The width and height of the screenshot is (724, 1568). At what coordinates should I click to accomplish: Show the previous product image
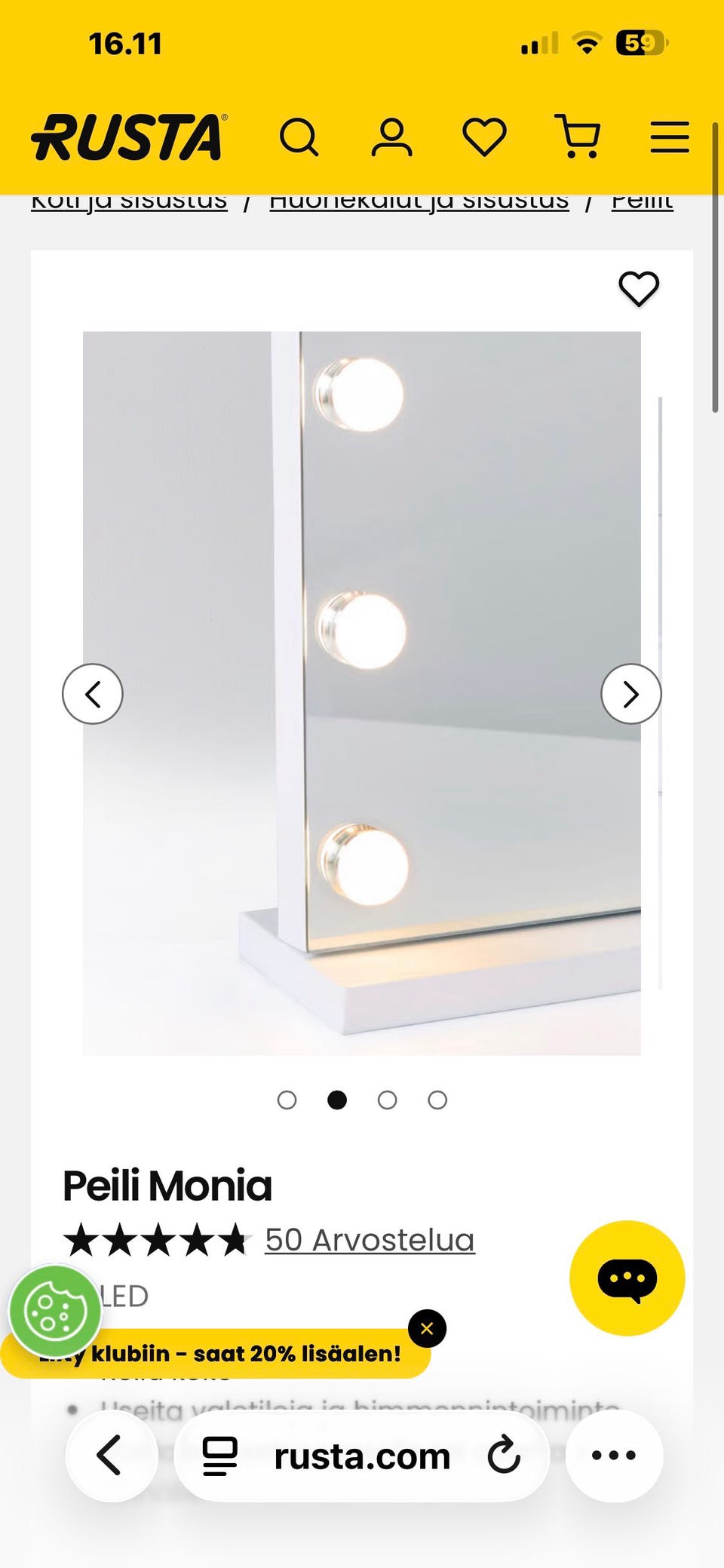tap(93, 694)
